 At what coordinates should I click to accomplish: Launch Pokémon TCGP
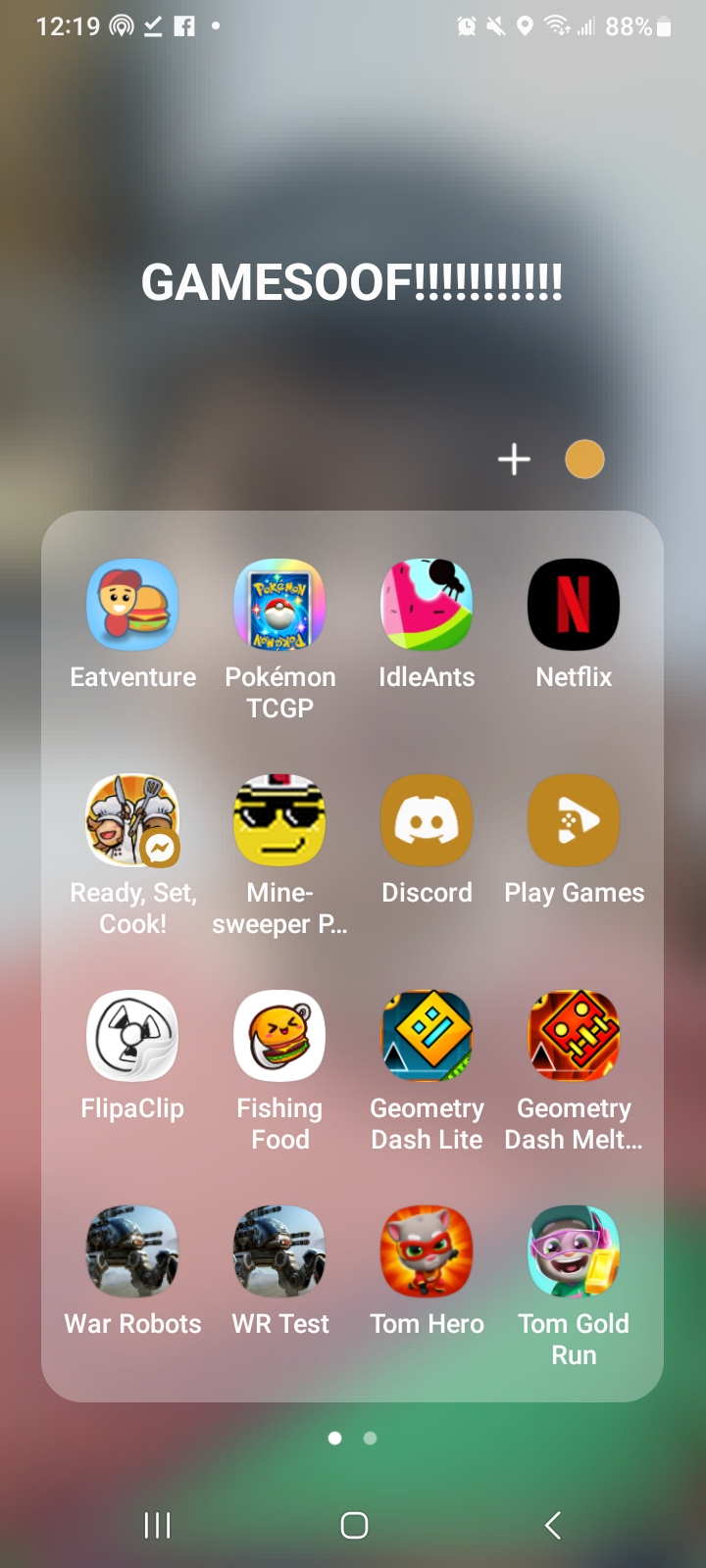(x=279, y=605)
